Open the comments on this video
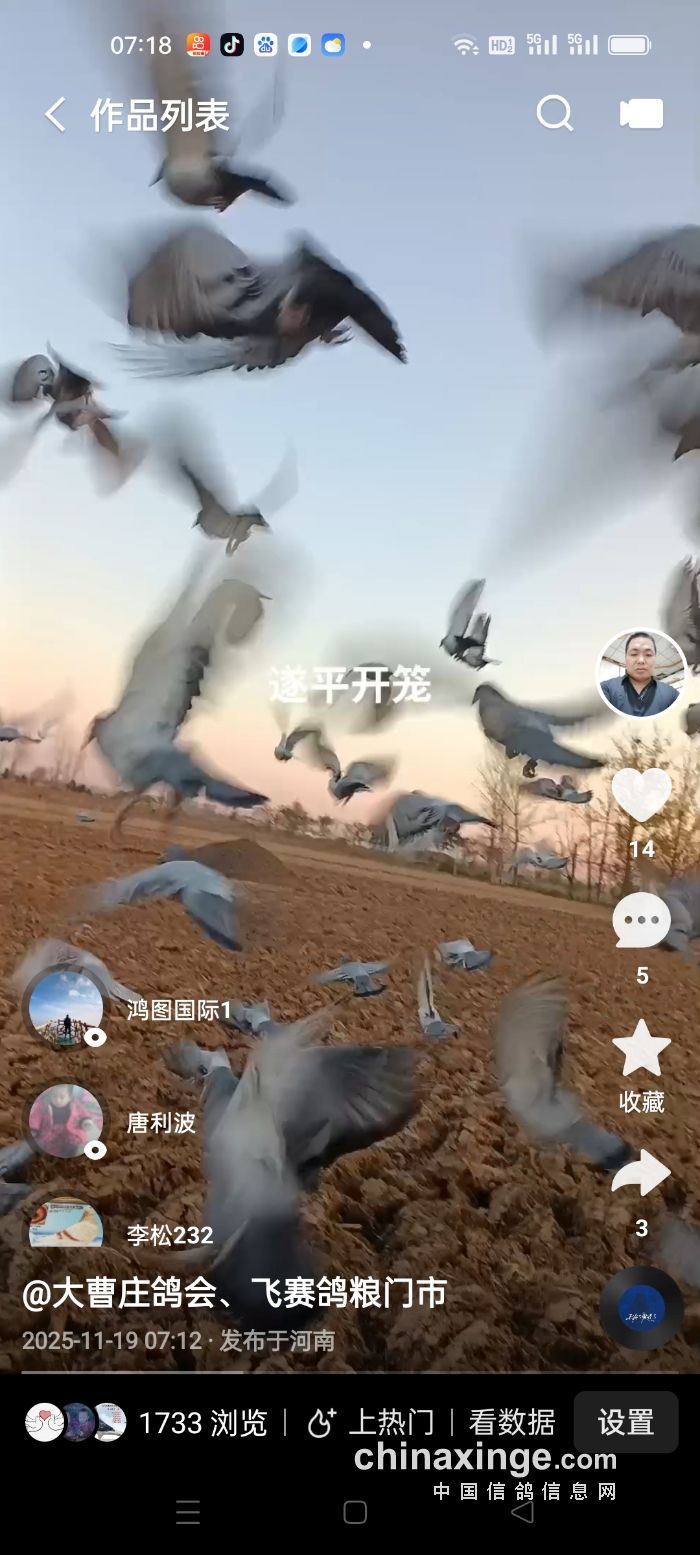 [x=641, y=921]
